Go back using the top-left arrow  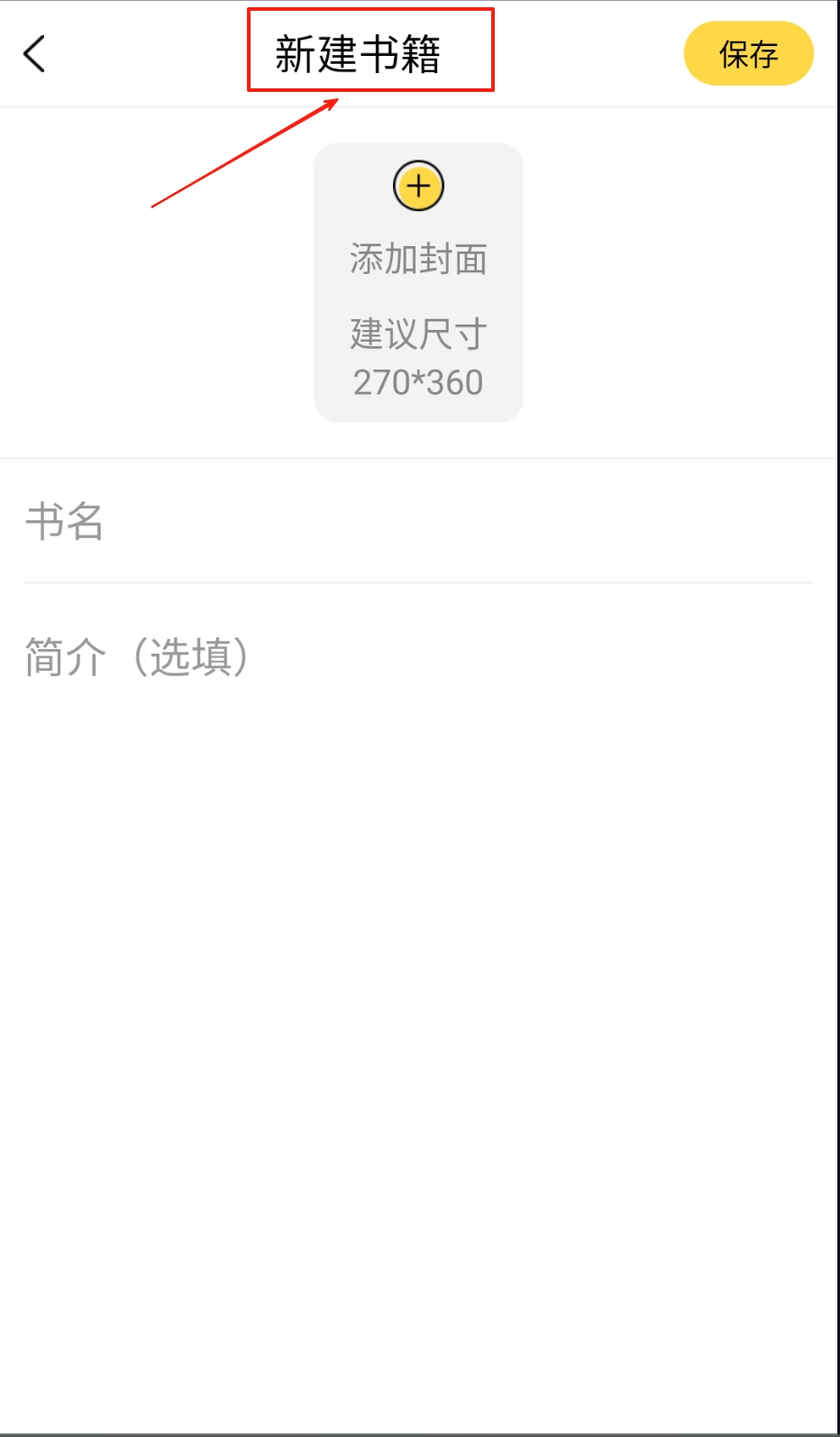coord(34,54)
